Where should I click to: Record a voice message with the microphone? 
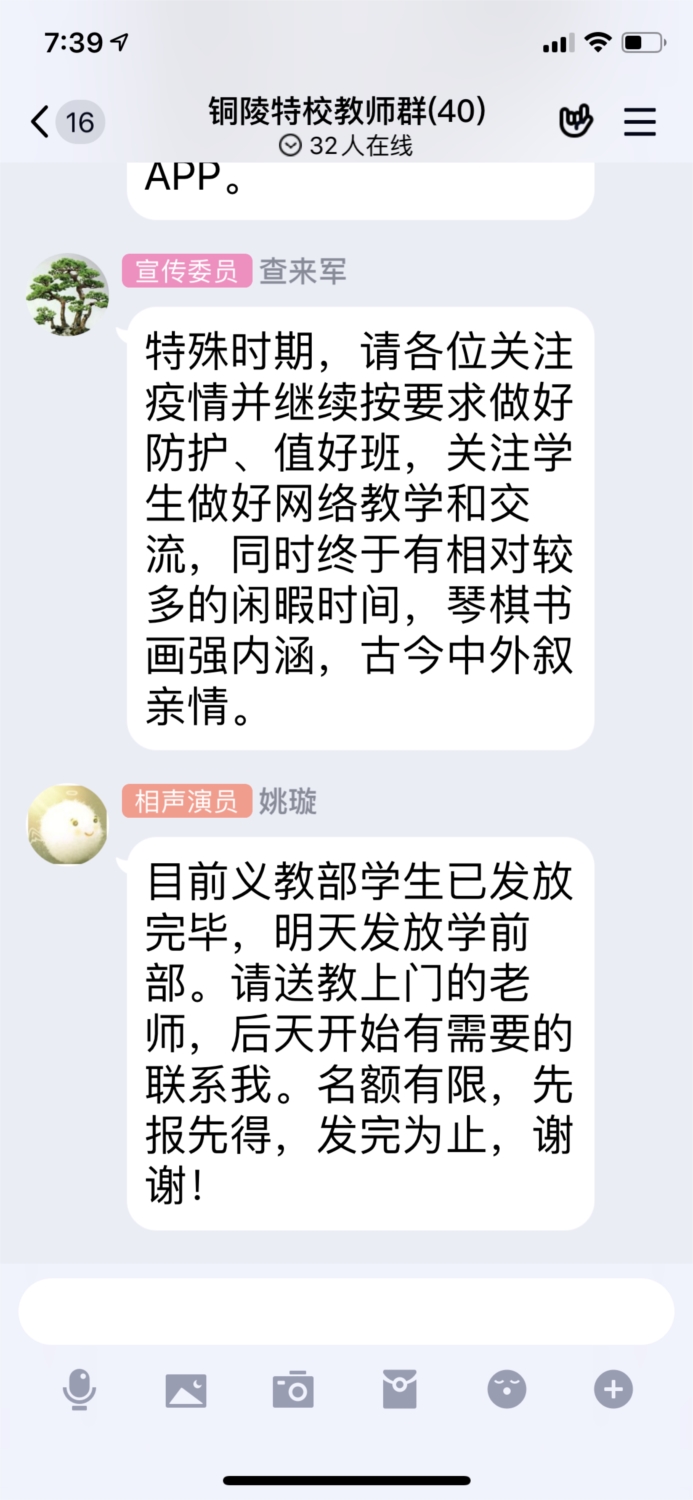80,1389
